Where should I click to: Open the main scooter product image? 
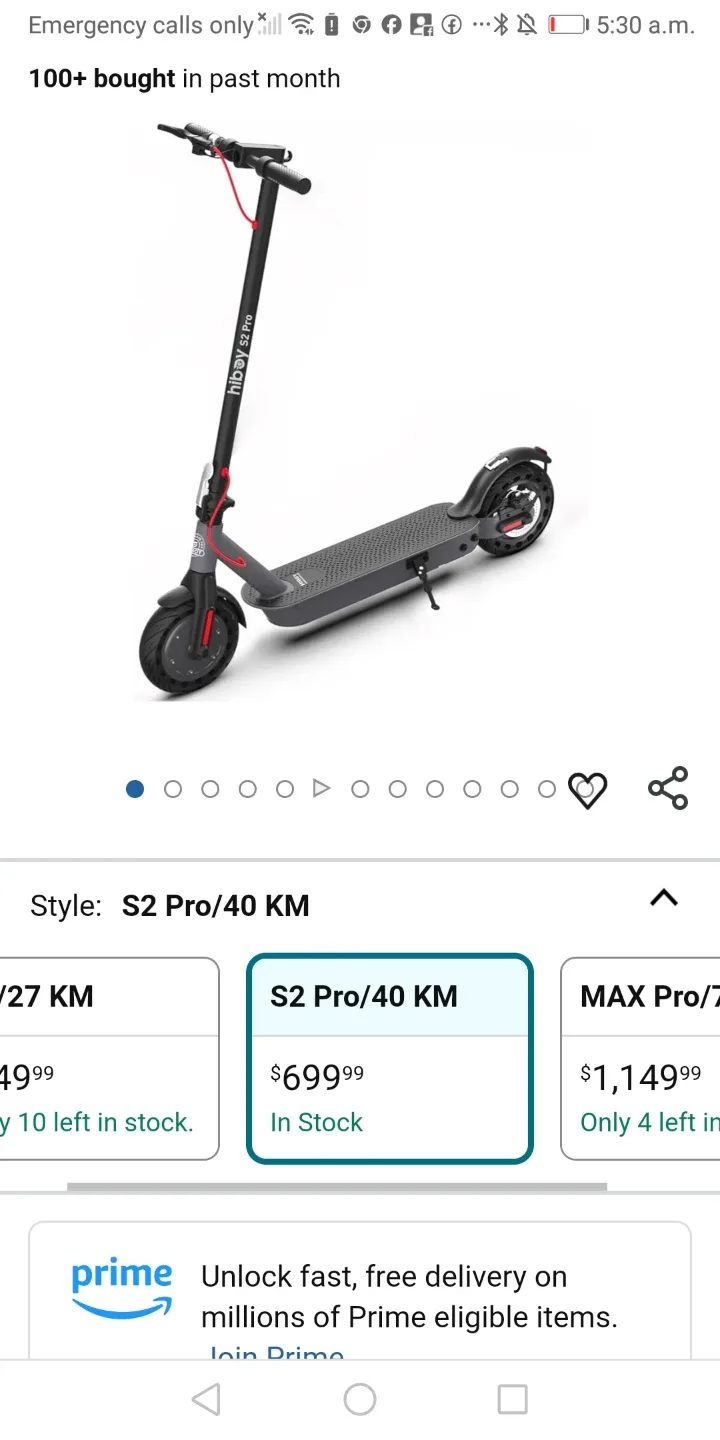coord(354,410)
